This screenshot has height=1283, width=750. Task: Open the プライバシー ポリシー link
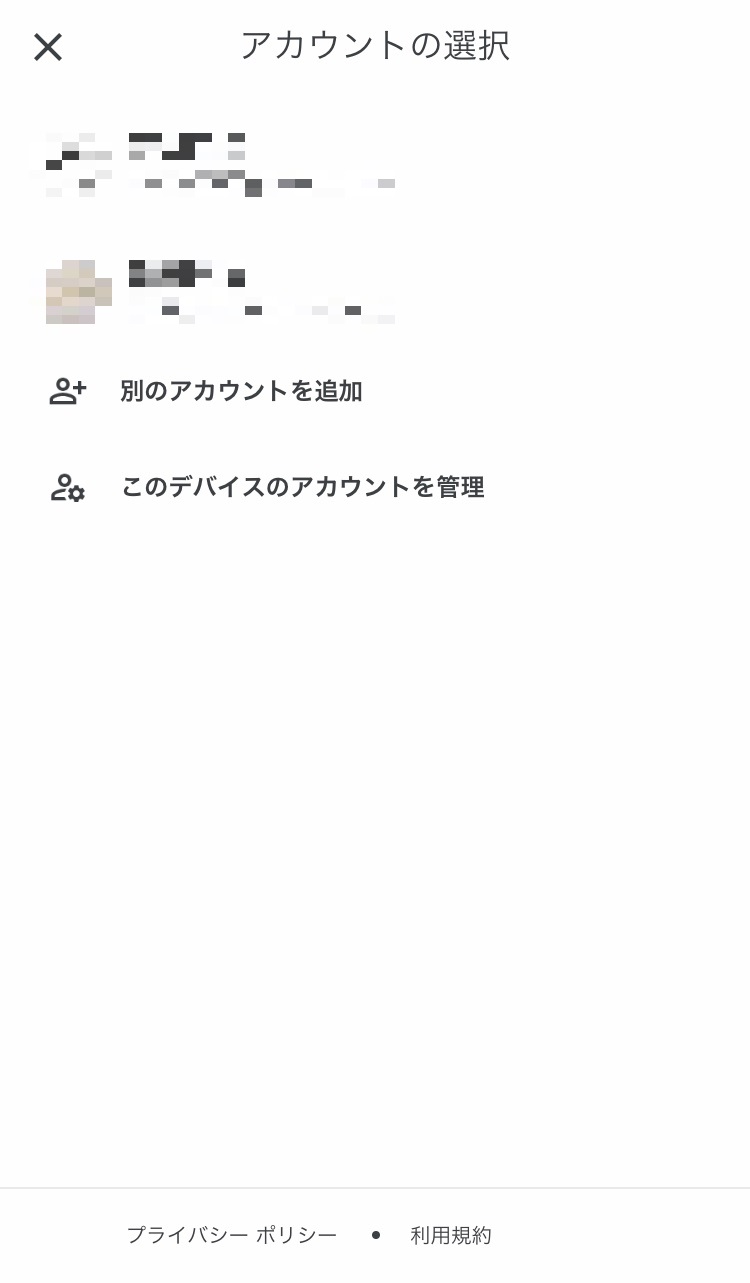click(x=232, y=1235)
